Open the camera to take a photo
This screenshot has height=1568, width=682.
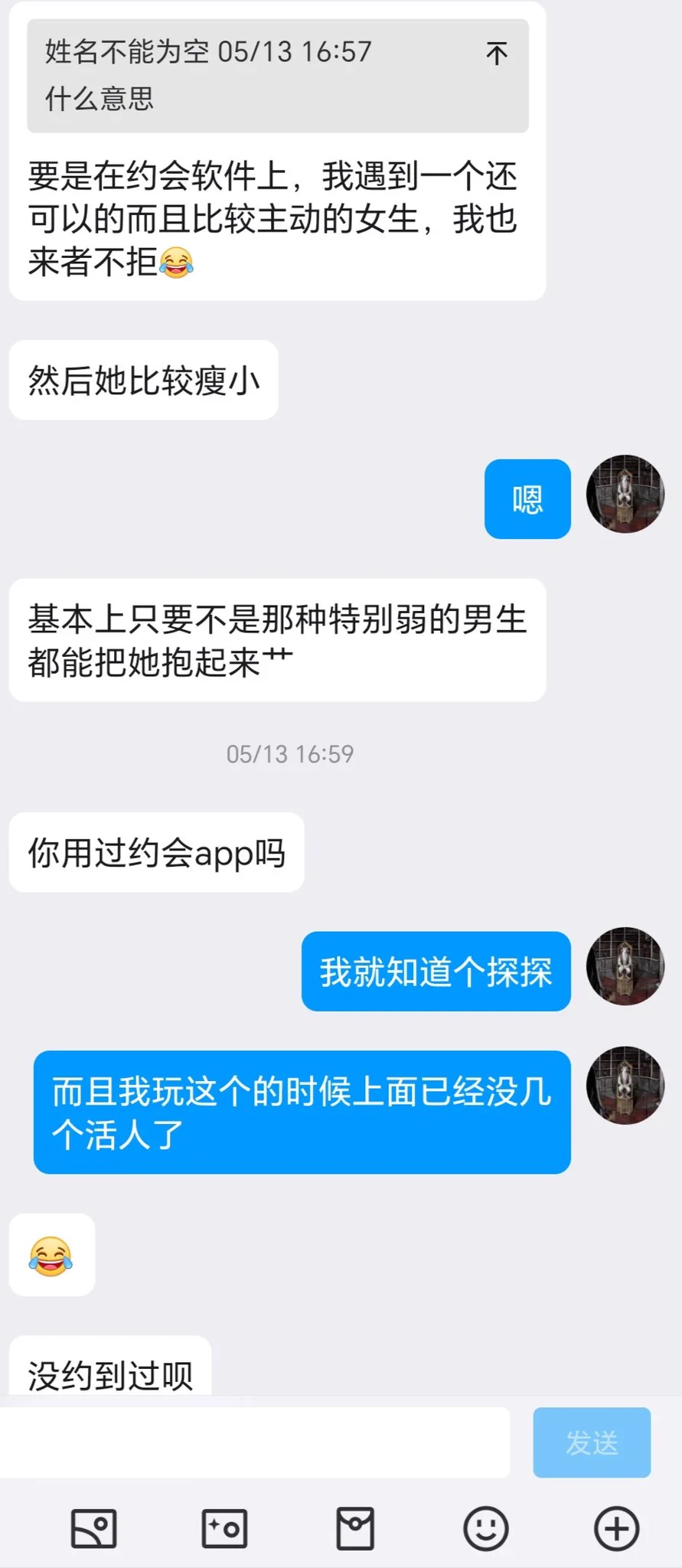224,1529
